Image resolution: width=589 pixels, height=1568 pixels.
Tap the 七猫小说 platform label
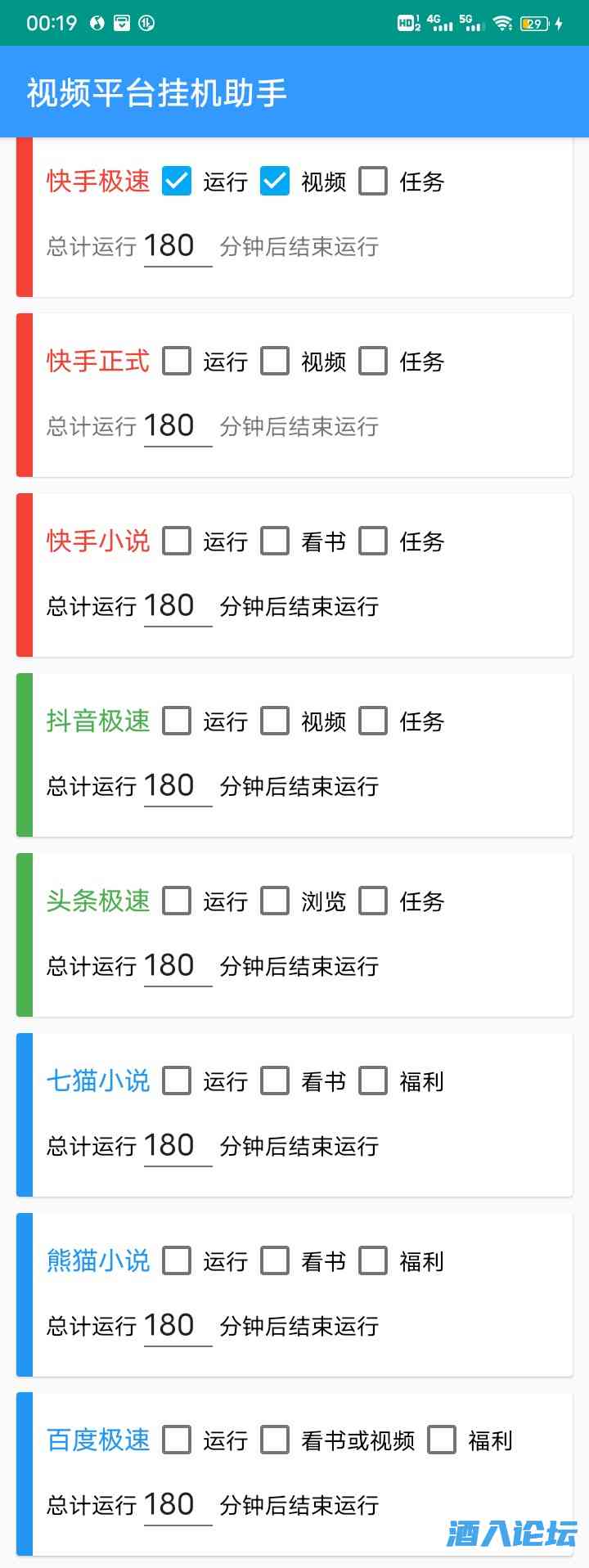pos(97,1081)
